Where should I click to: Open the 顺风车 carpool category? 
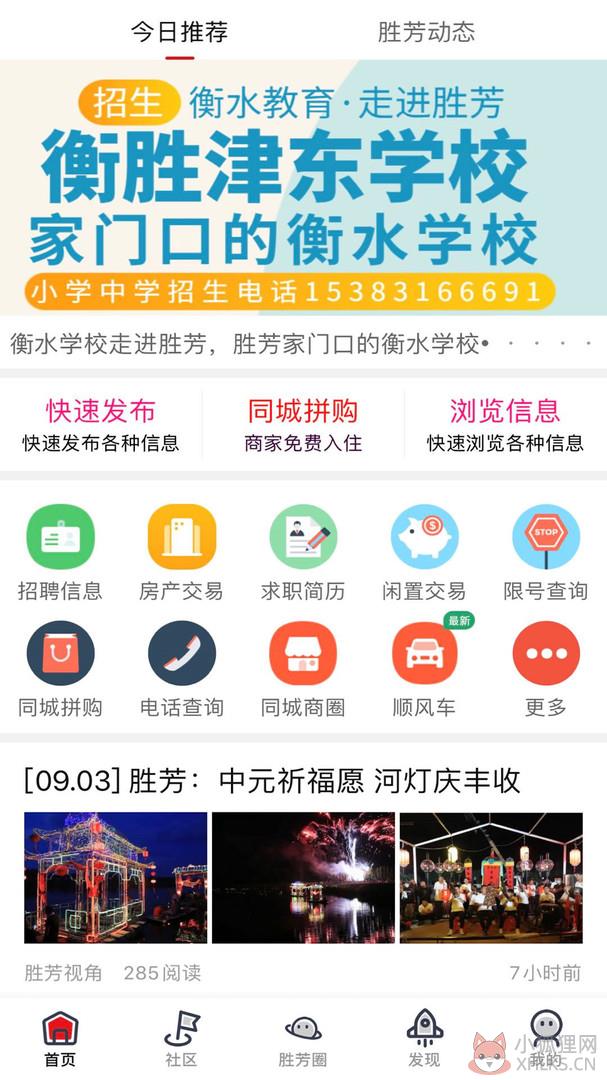coord(424,669)
